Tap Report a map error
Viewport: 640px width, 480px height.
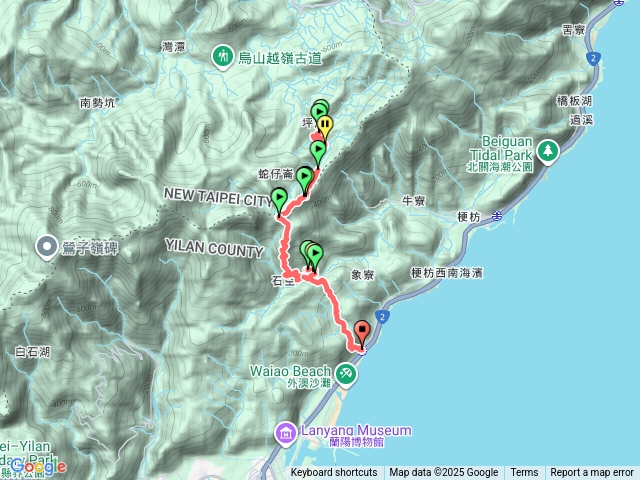(x=592, y=473)
